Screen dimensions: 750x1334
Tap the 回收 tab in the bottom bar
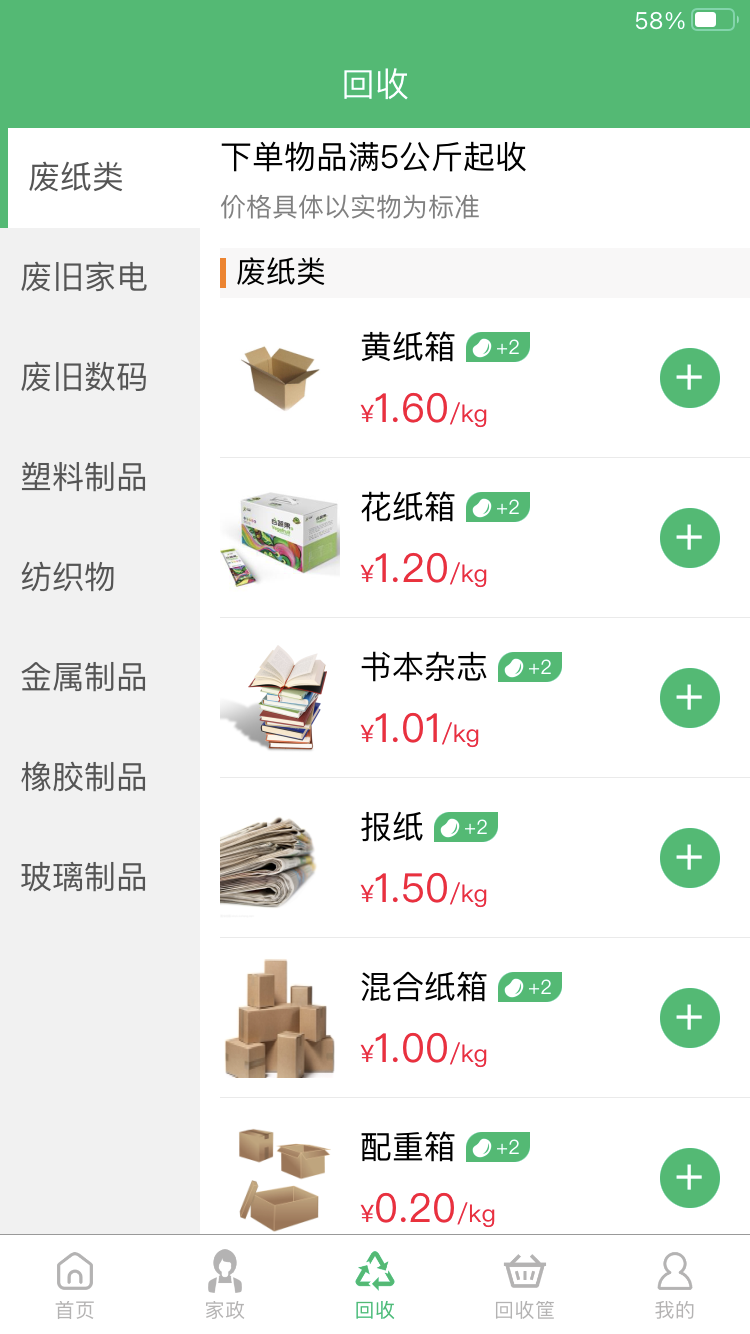coord(375,1285)
